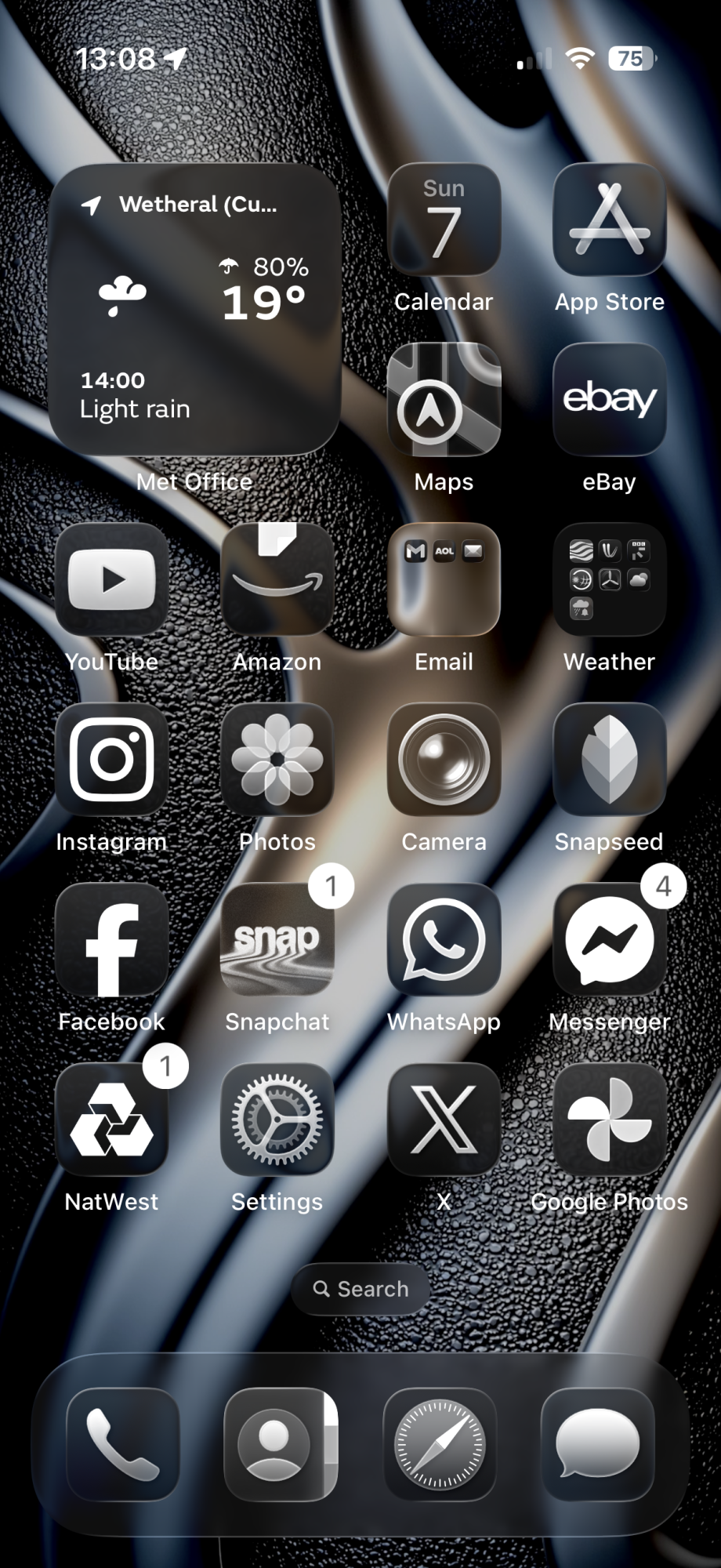The height and width of the screenshot is (1568, 721).
Task: Open Safari from the dock
Action: (x=440, y=1444)
